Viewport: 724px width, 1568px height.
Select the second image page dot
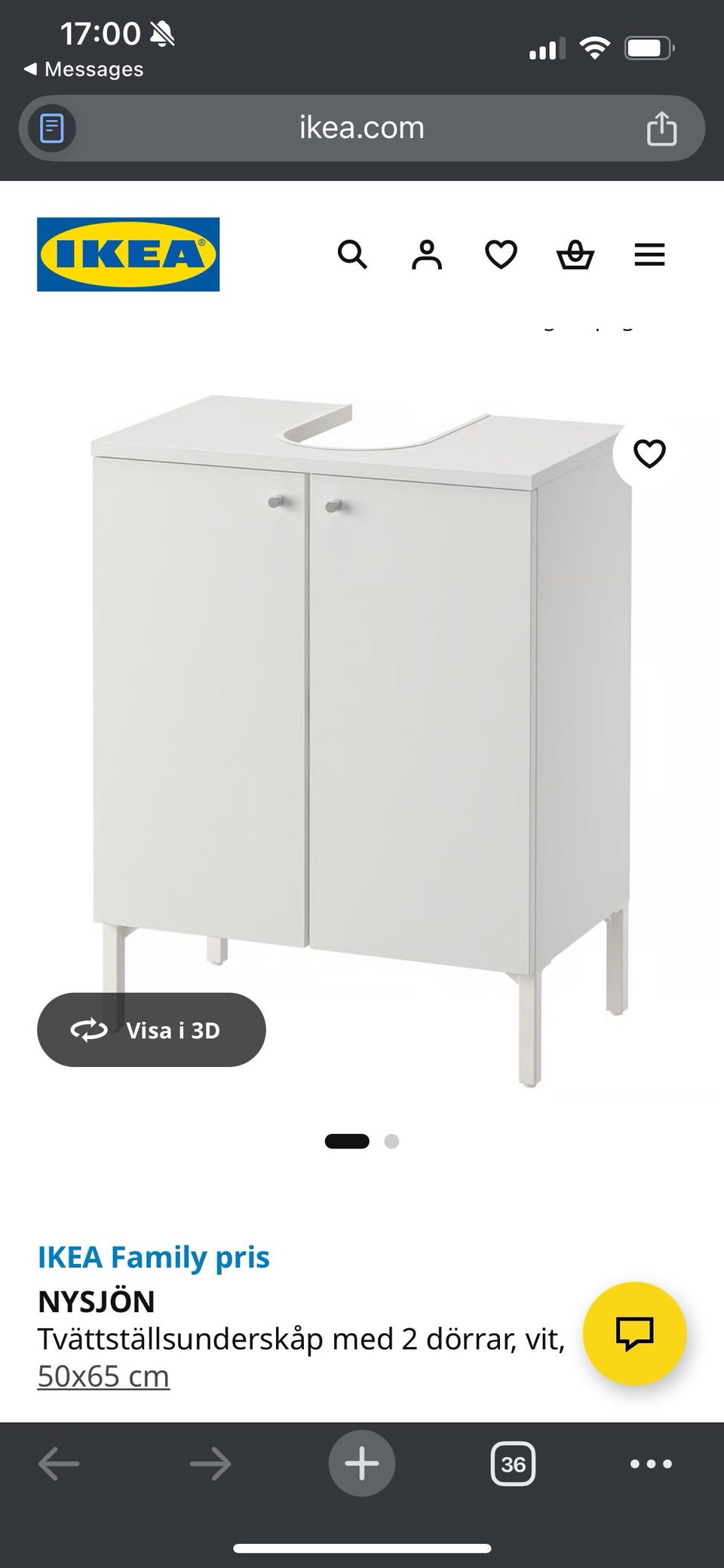pos(391,1141)
